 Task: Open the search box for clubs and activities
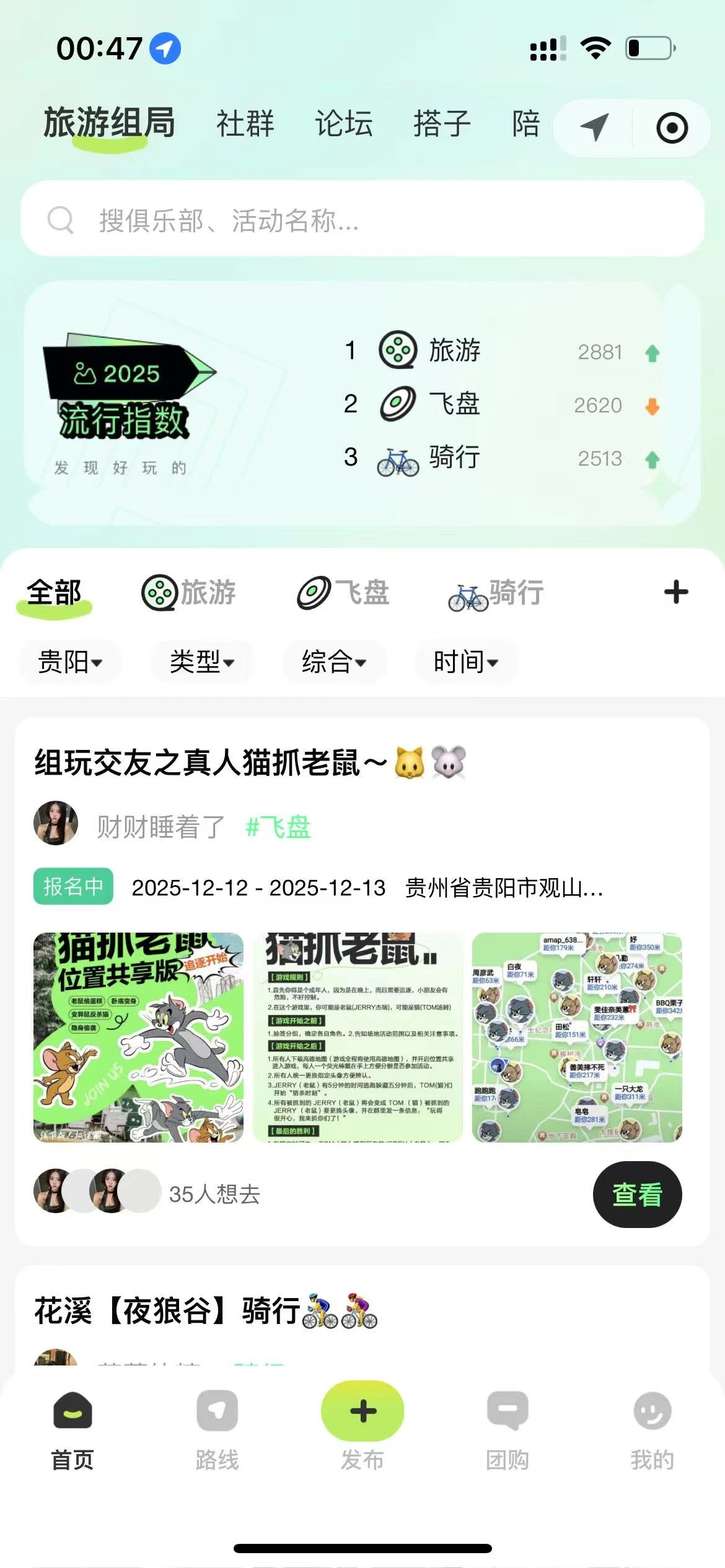pyautogui.click(x=362, y=219)
